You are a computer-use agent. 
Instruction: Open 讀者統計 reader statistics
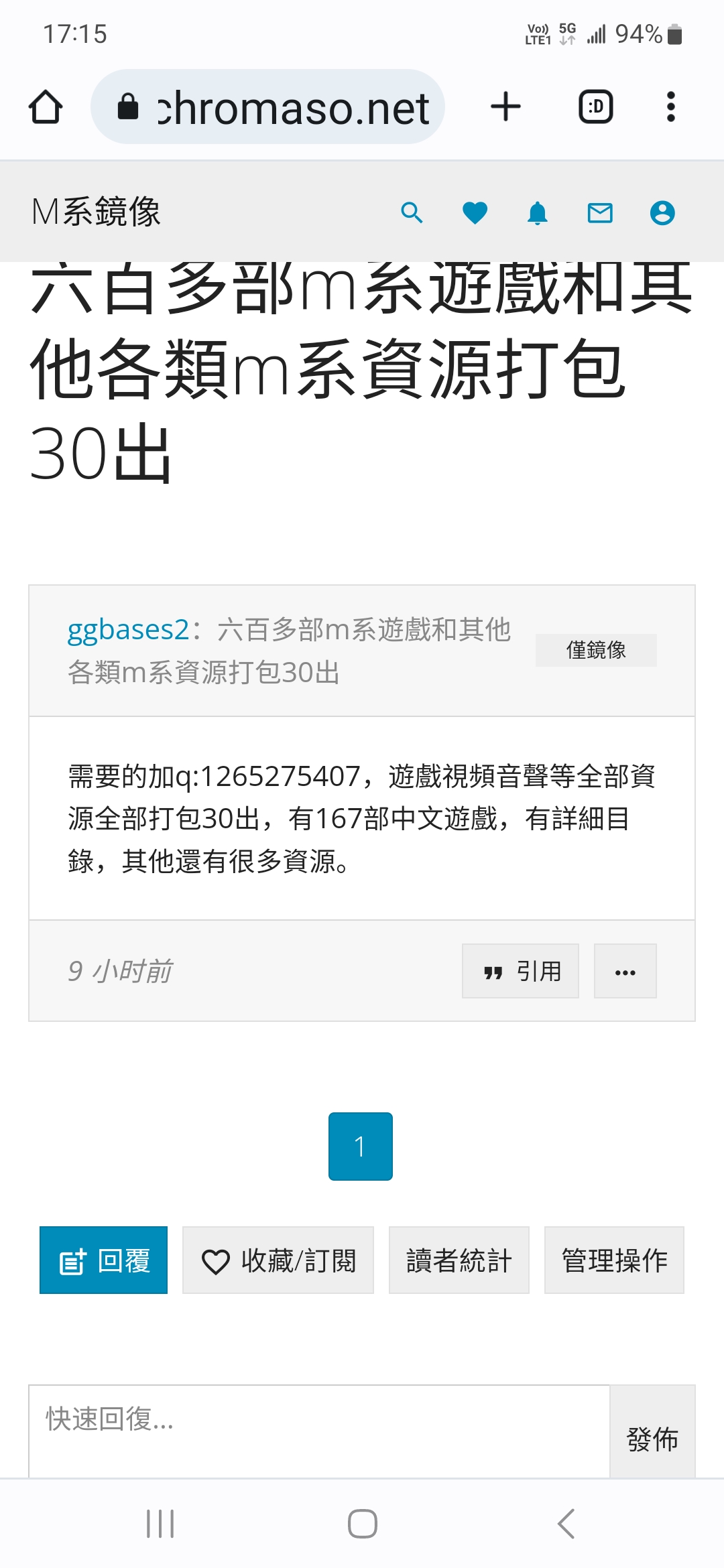pos(459,1260)
